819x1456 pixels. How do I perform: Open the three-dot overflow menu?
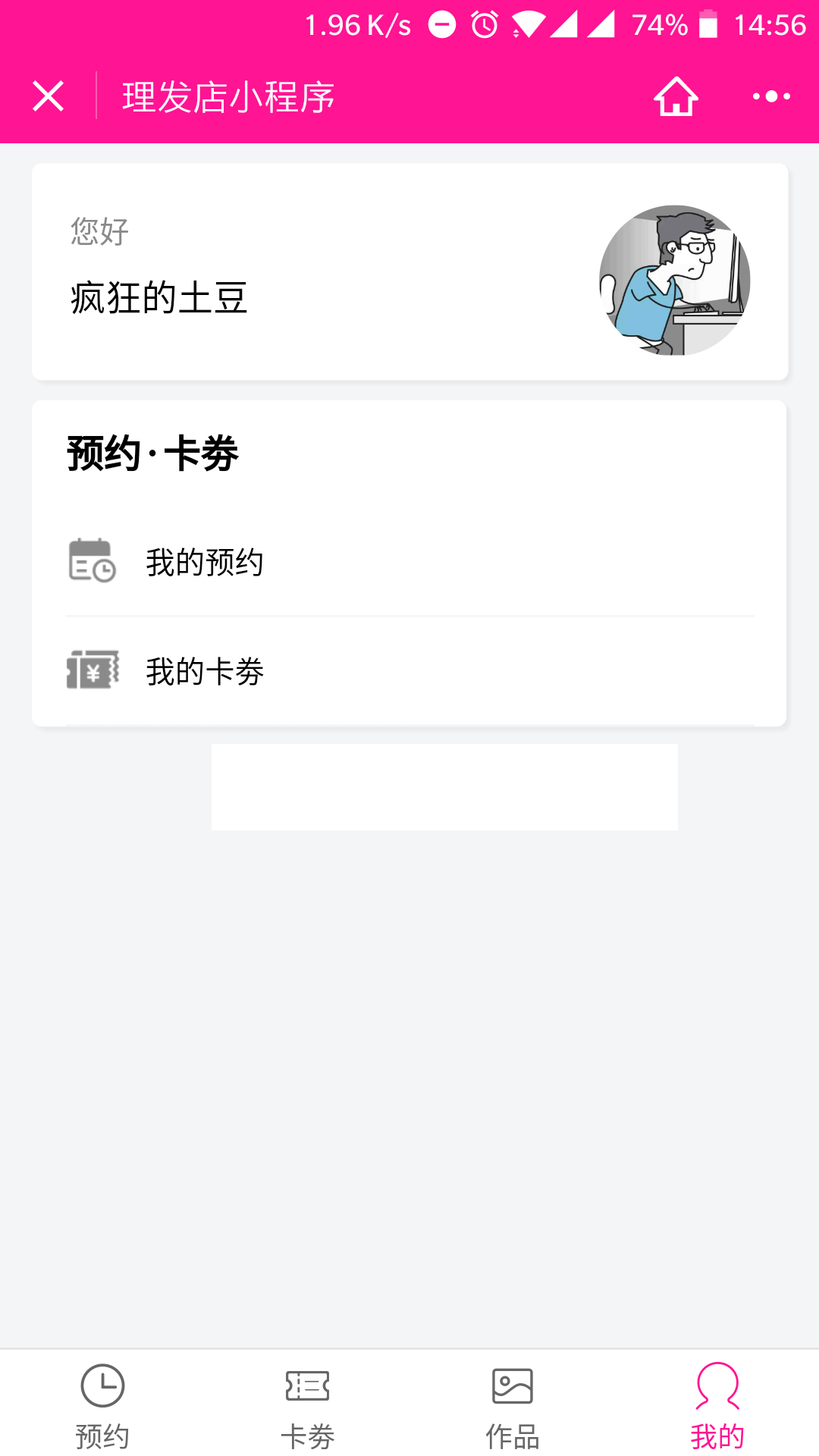click(x=771, y=96)
